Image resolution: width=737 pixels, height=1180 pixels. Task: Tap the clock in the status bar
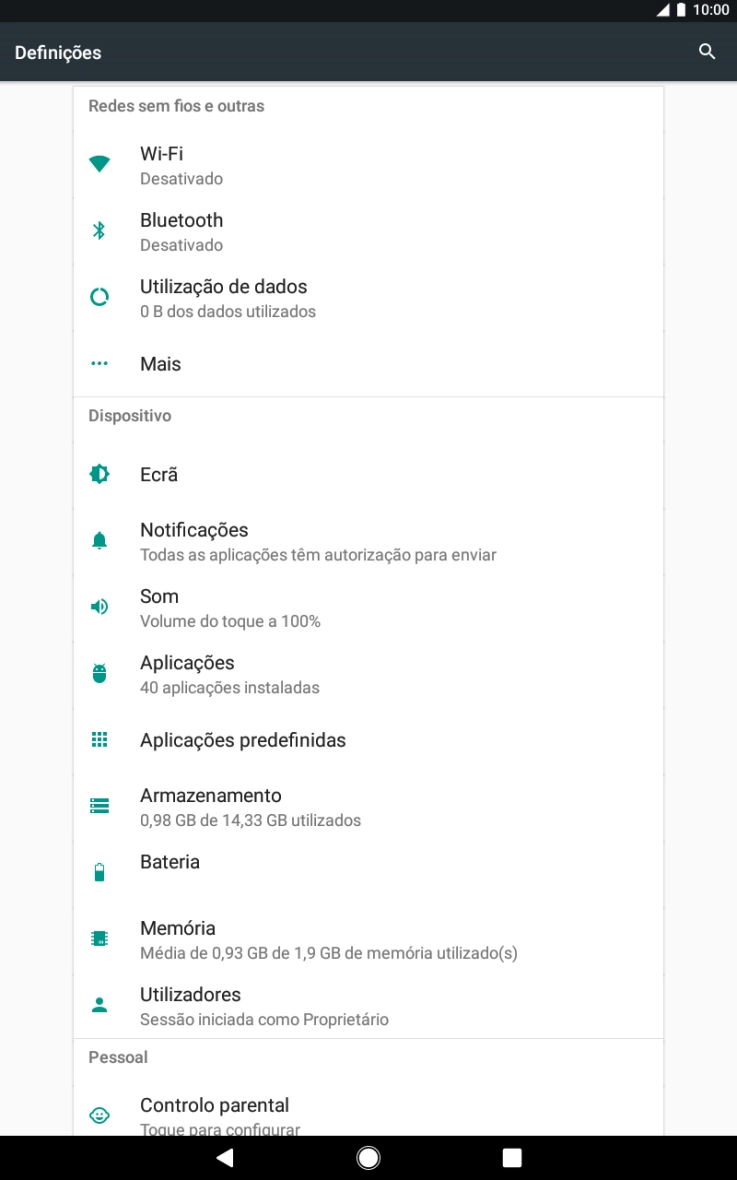[x=711, y=10]
